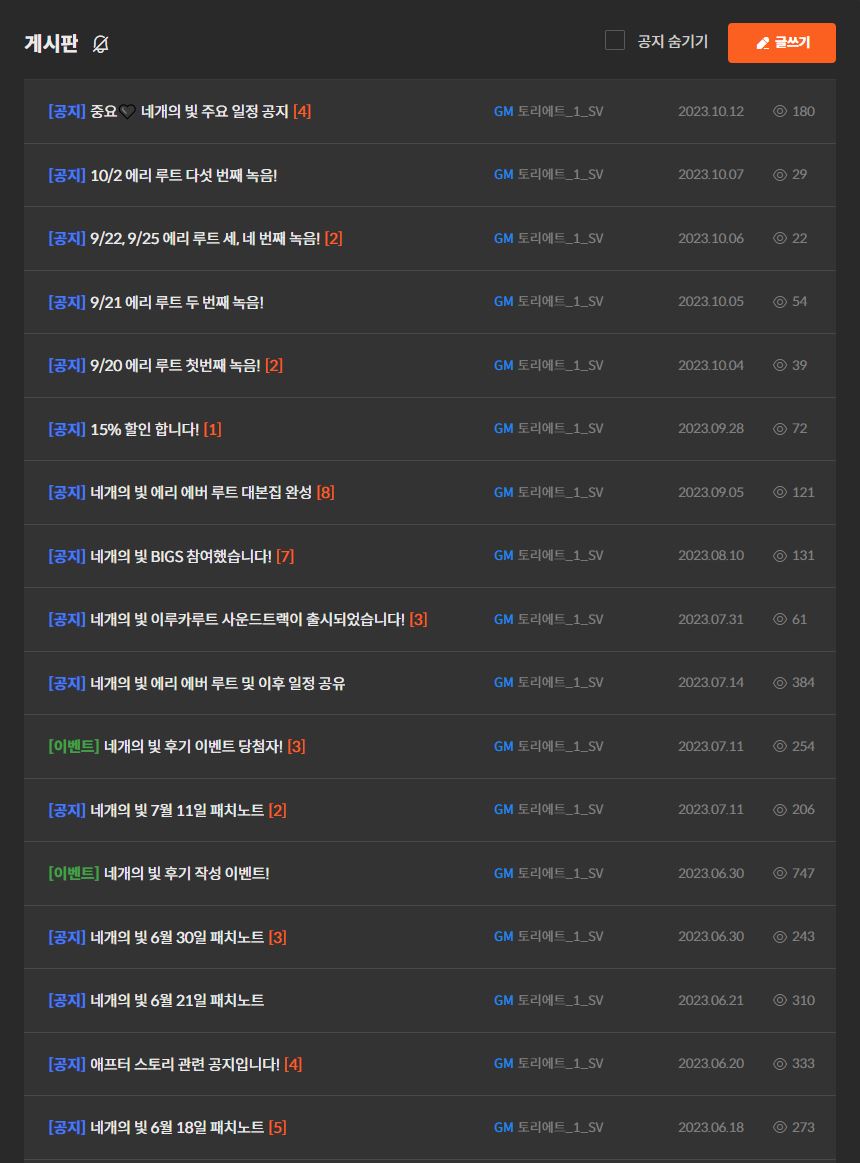Image resolution: width=860 pixels, height=1163 pixels.
Task: Open the 15% 할인 합니다 notice
Action: [145, 429]
